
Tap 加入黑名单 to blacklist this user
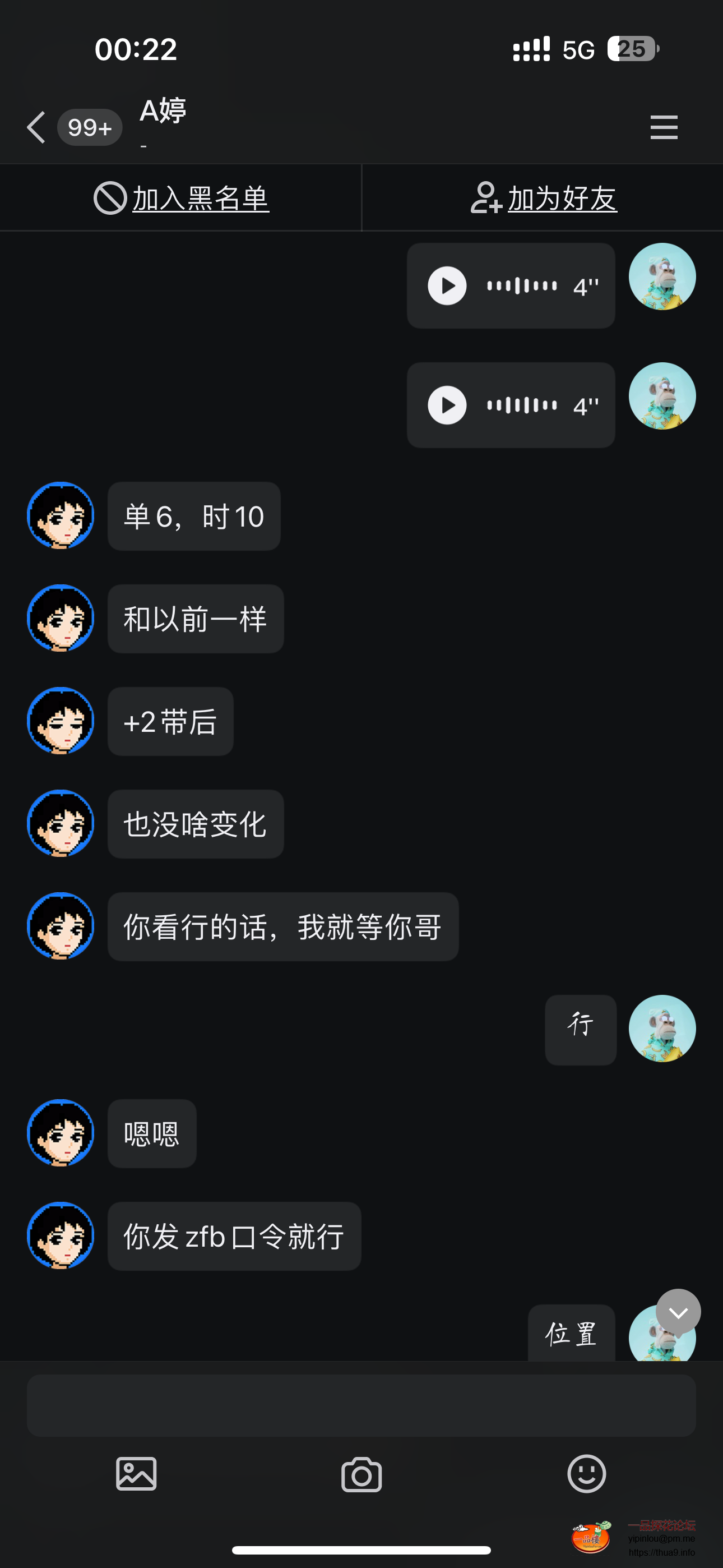click(x=201, y=198)
